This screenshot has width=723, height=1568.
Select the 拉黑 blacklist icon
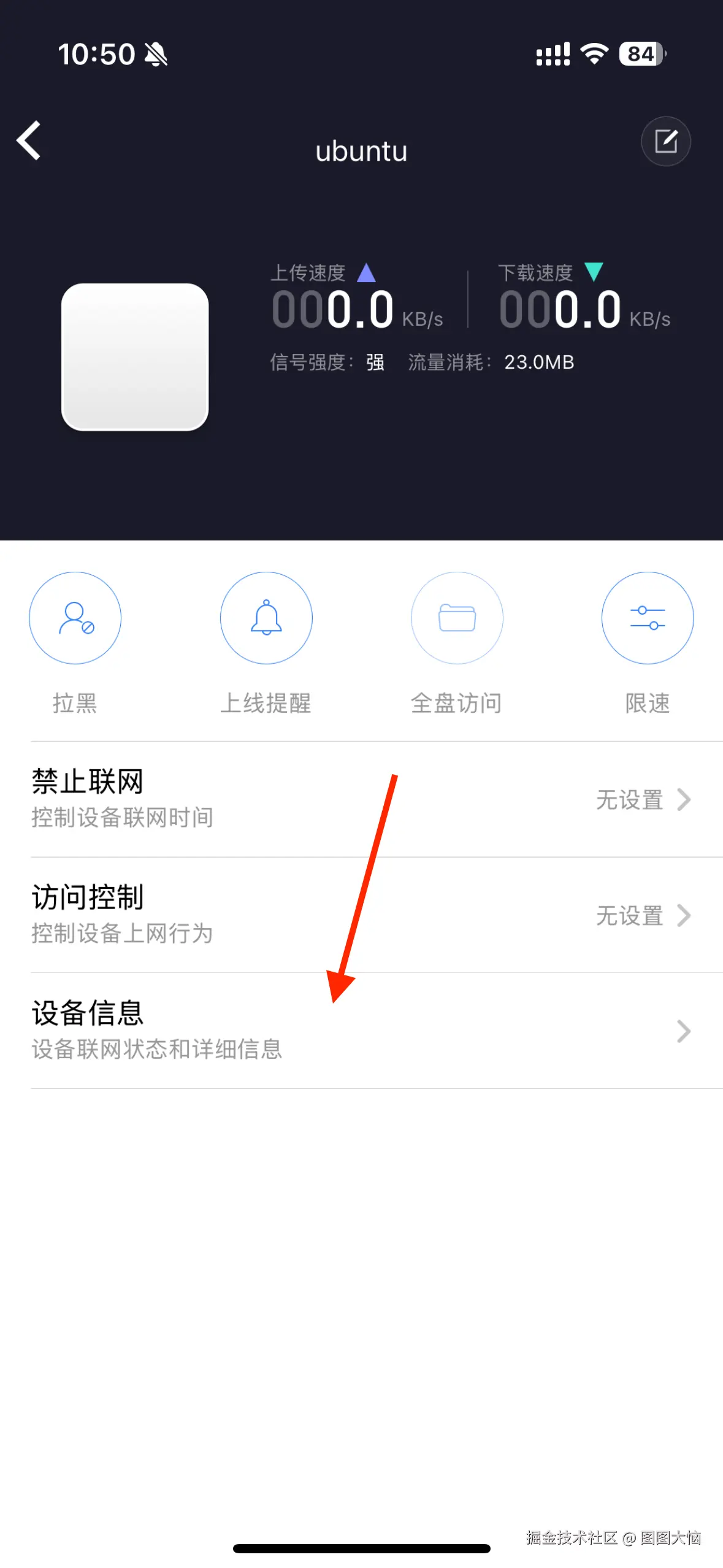click(75, 618)
